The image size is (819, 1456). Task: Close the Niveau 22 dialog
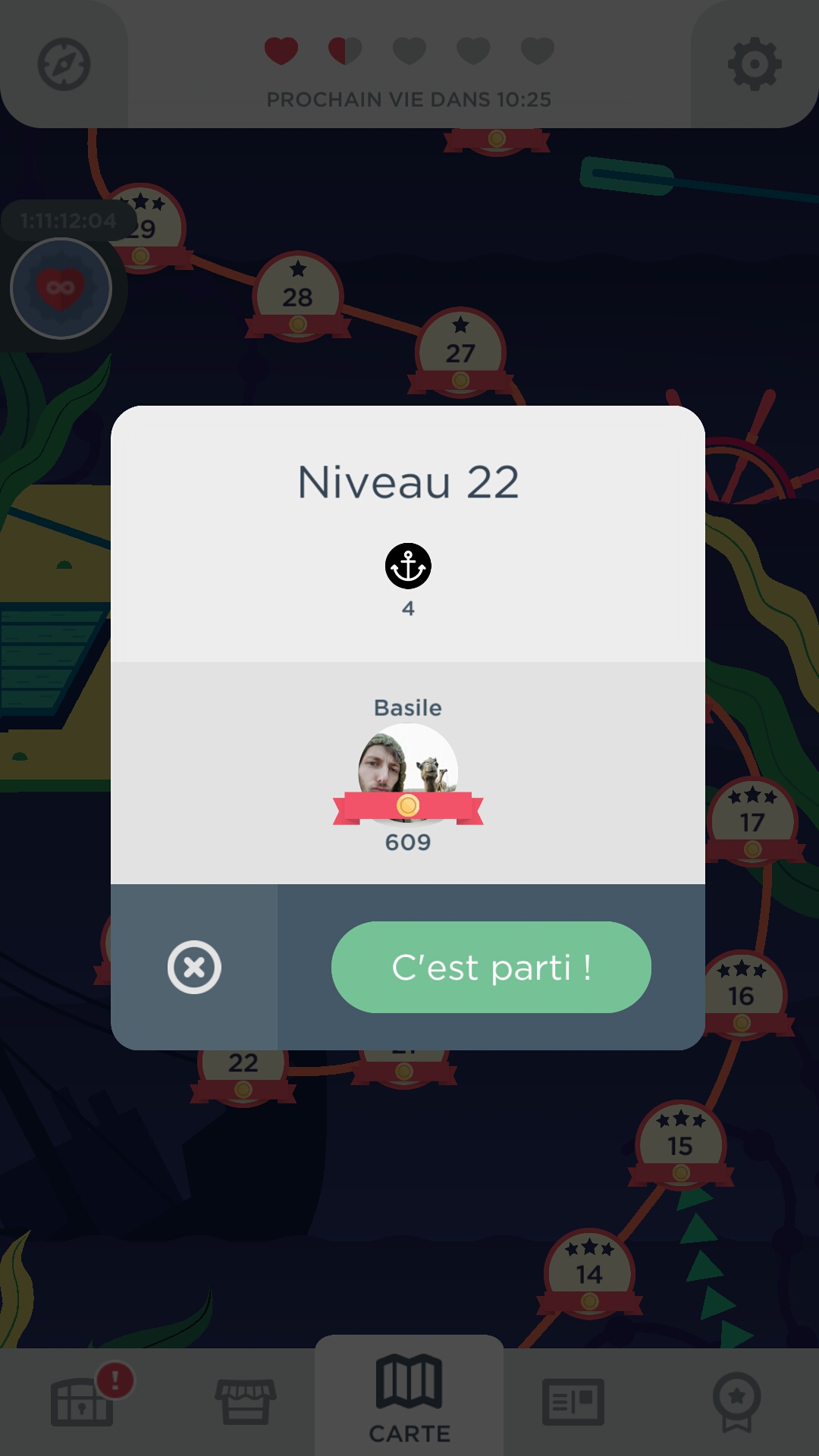(194, 967)
